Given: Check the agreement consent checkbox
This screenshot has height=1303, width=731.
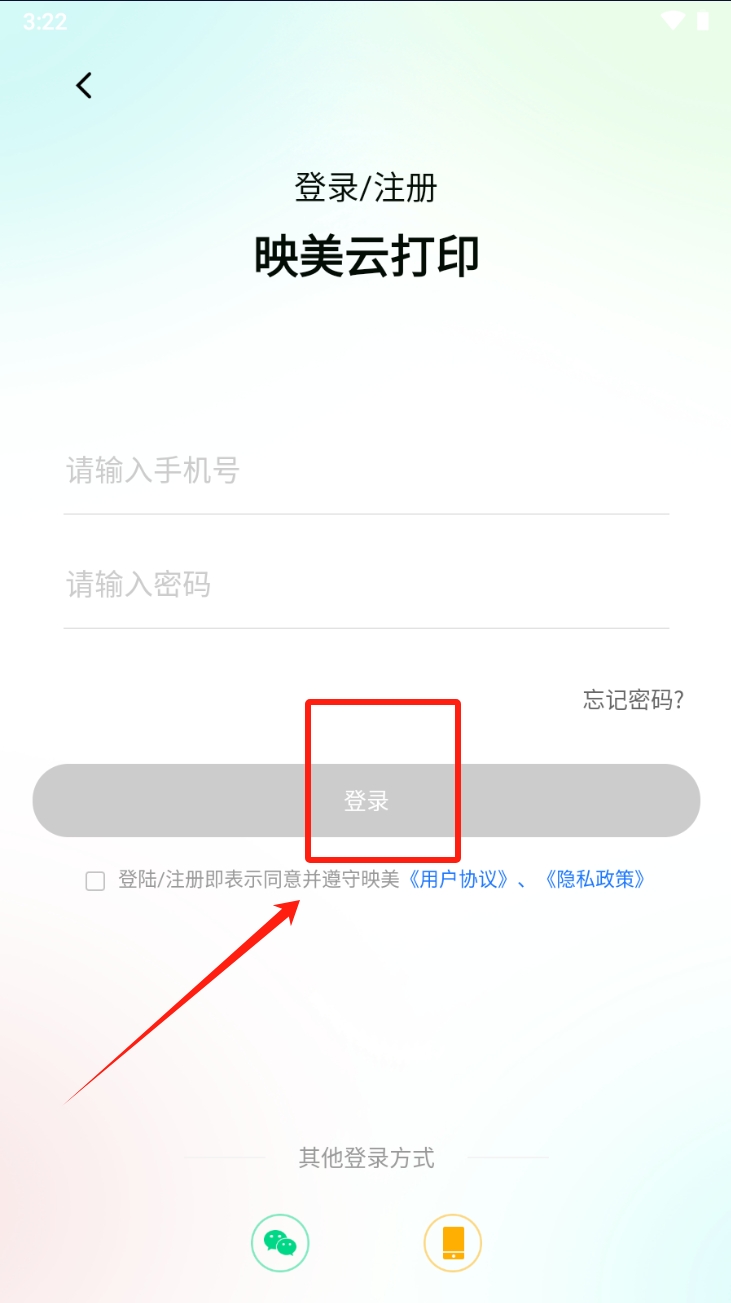Looking at the screenshot, I should tap(95, 881).
